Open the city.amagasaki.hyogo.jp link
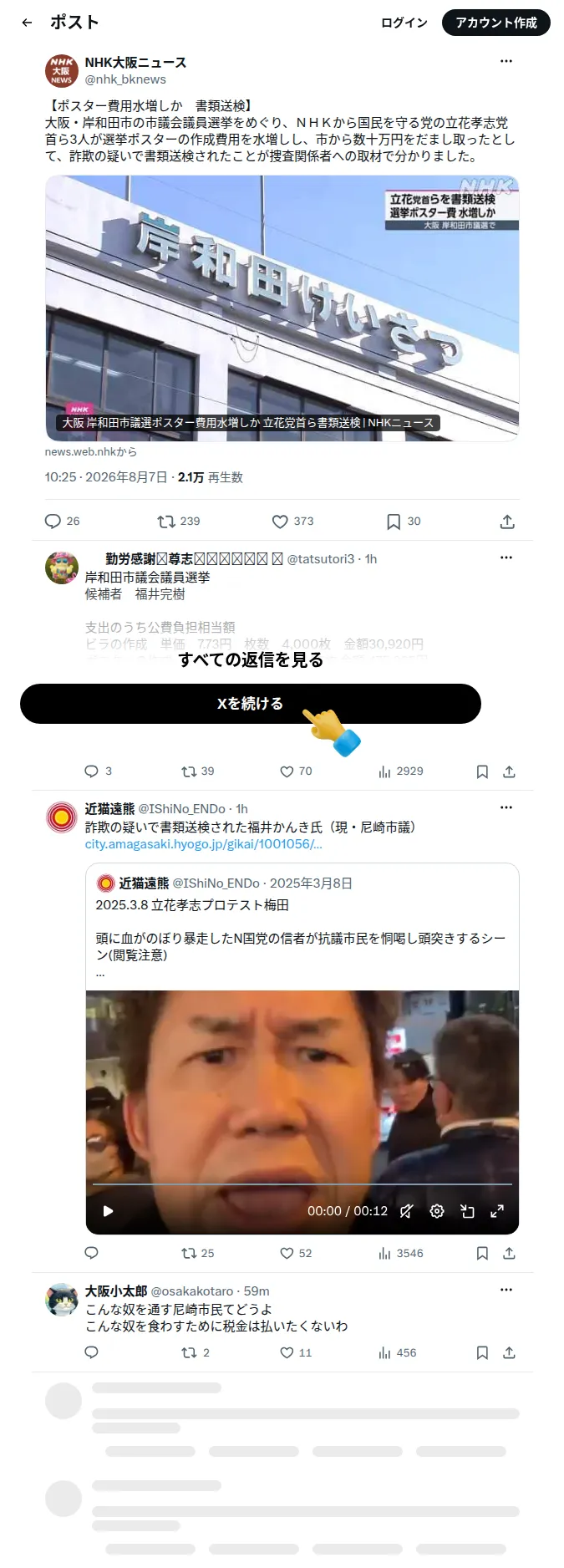The image size is (564, 1568). tap(204, 844)
